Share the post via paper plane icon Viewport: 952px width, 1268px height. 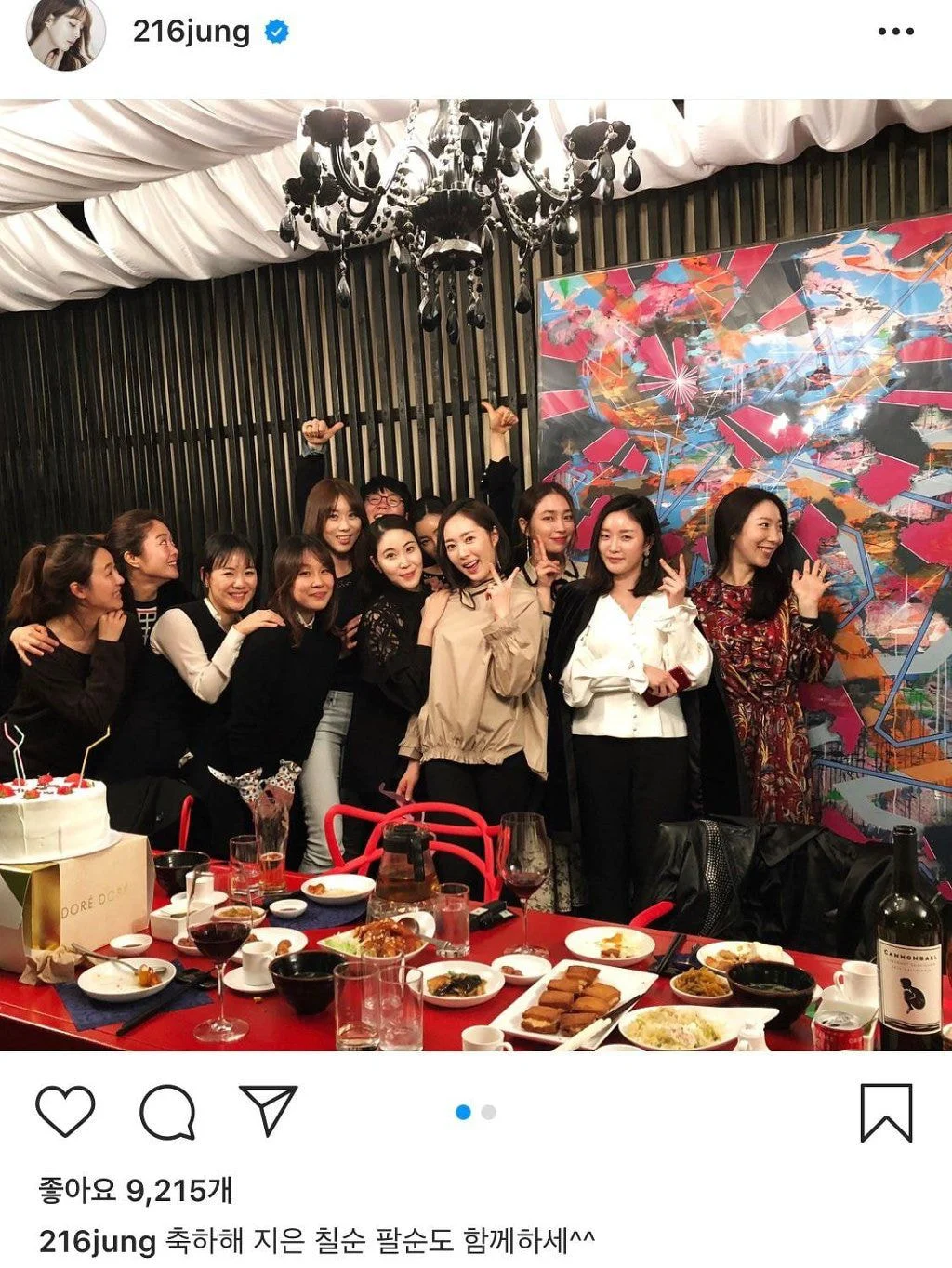pyautogui.click(x=269, y=1109)
